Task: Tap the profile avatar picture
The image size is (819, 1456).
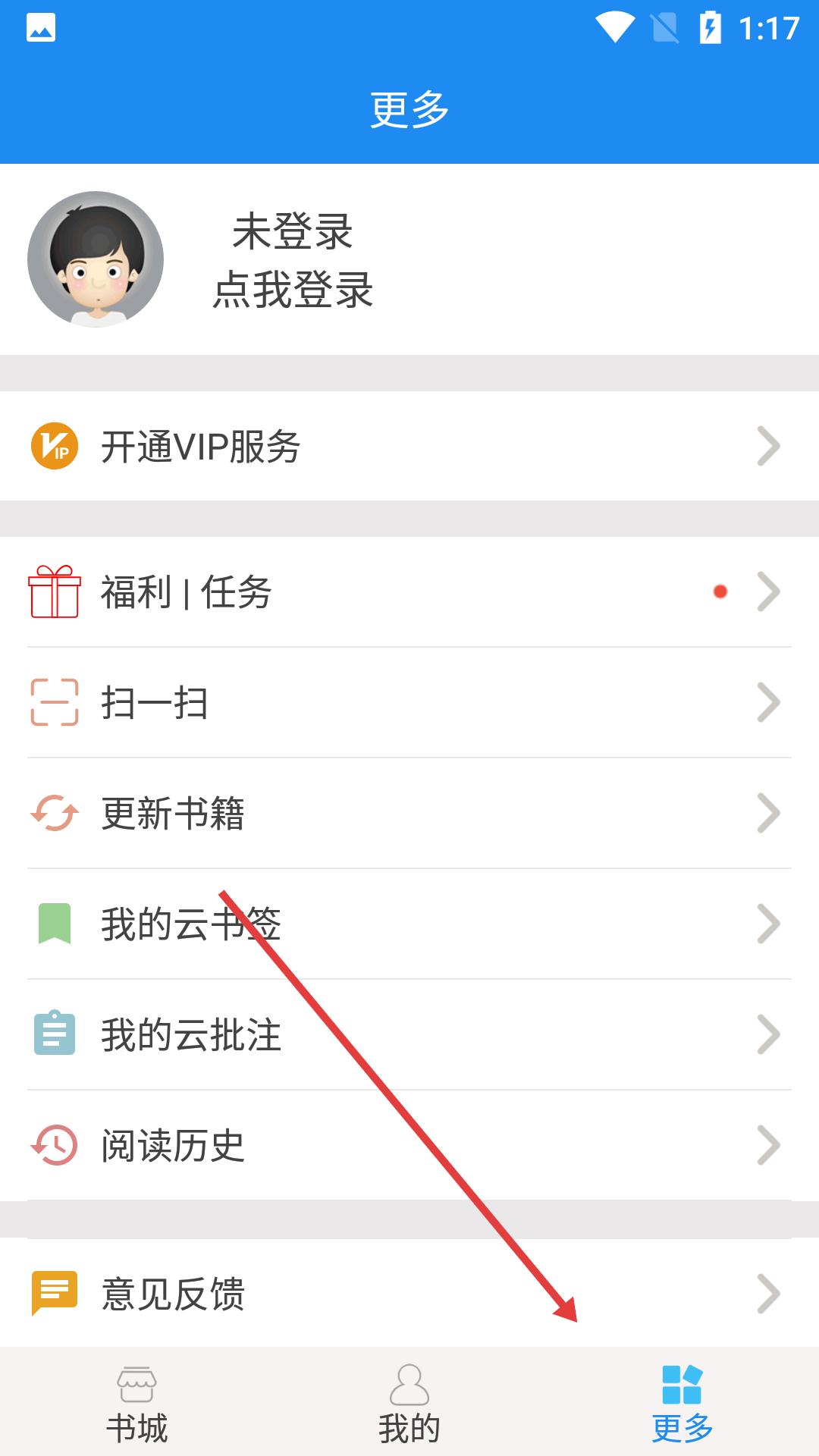Action: [96, 259]
